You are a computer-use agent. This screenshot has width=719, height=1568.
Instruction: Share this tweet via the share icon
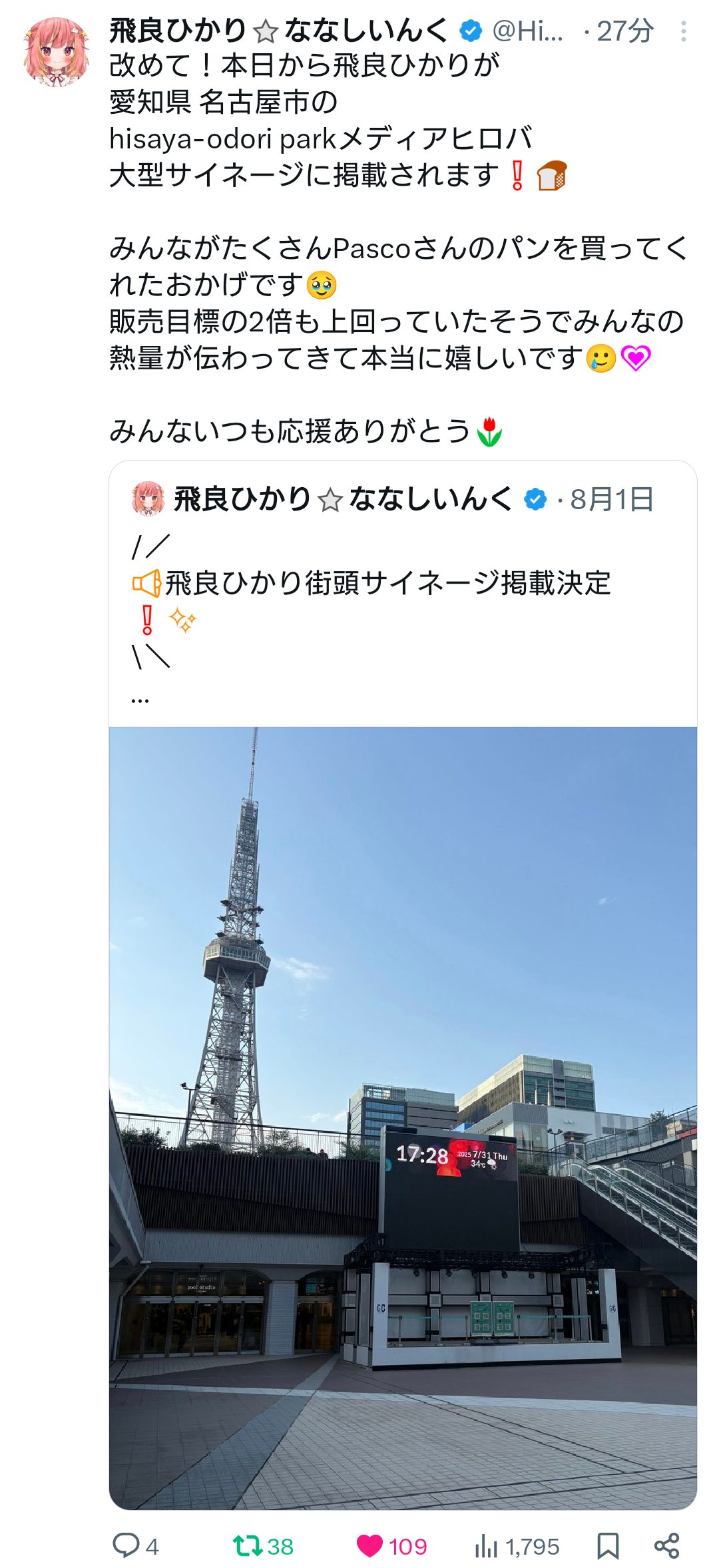pos(666,1545)
